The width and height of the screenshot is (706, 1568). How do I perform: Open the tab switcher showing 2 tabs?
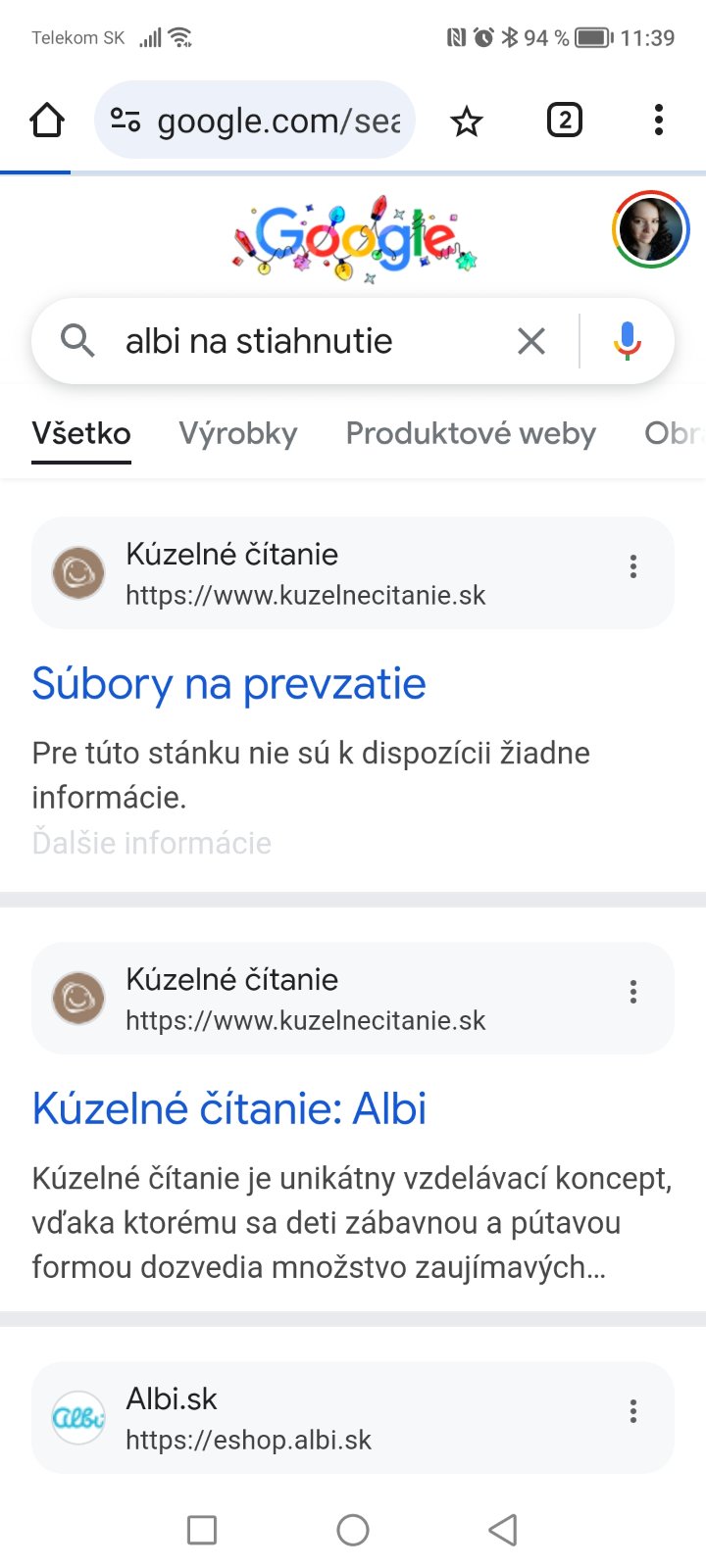(564, 121)
